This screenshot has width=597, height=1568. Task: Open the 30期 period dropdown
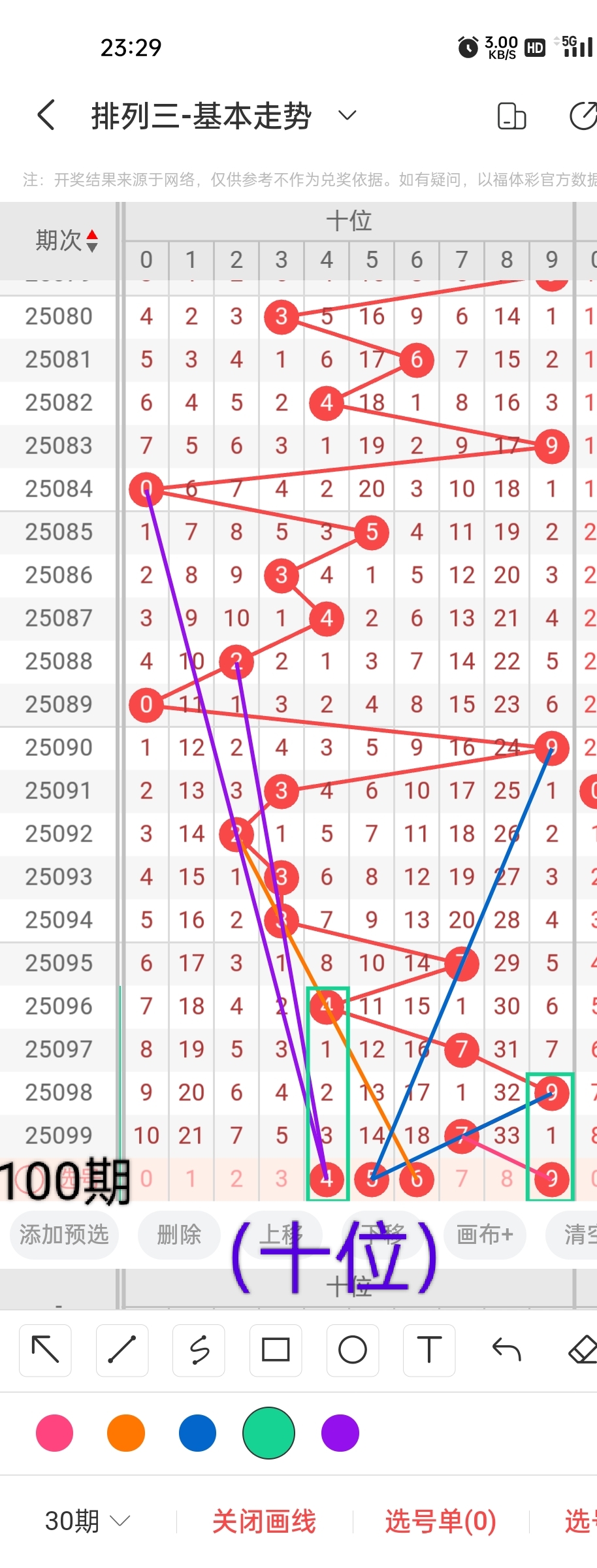tap(87, 1521)
